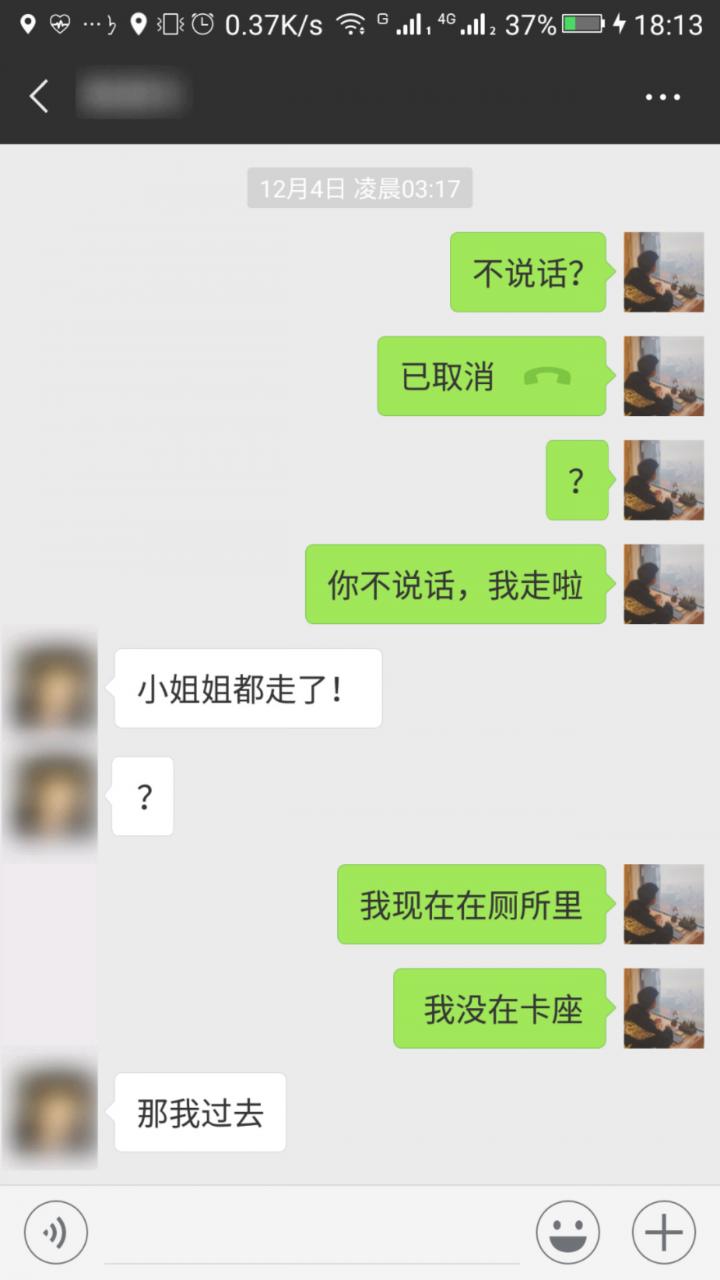Tap the 你不说话，我走啦 message bubble
The width and height of the screenshot is (720, 1280).
coord(455,585)
